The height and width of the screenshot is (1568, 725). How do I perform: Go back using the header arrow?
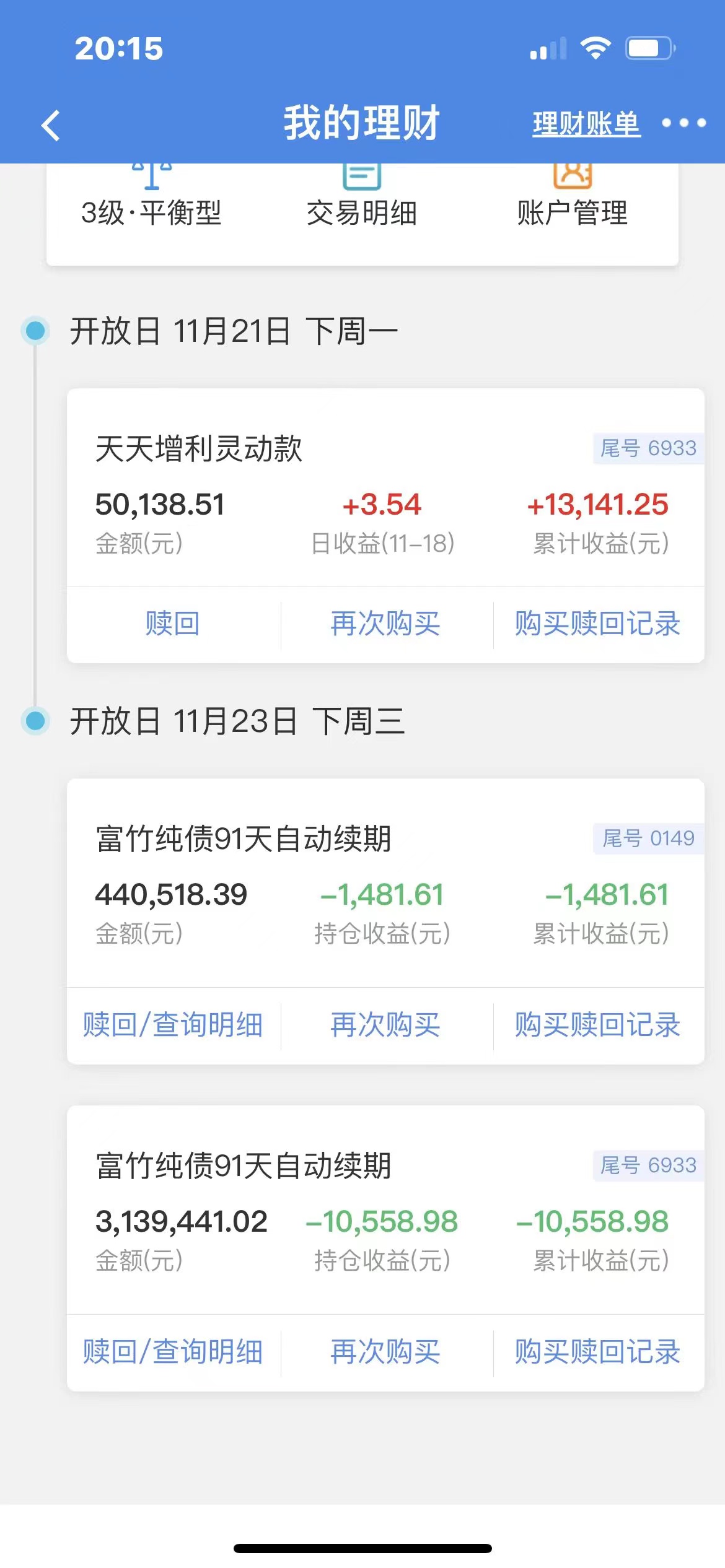(x=51, y=125)
